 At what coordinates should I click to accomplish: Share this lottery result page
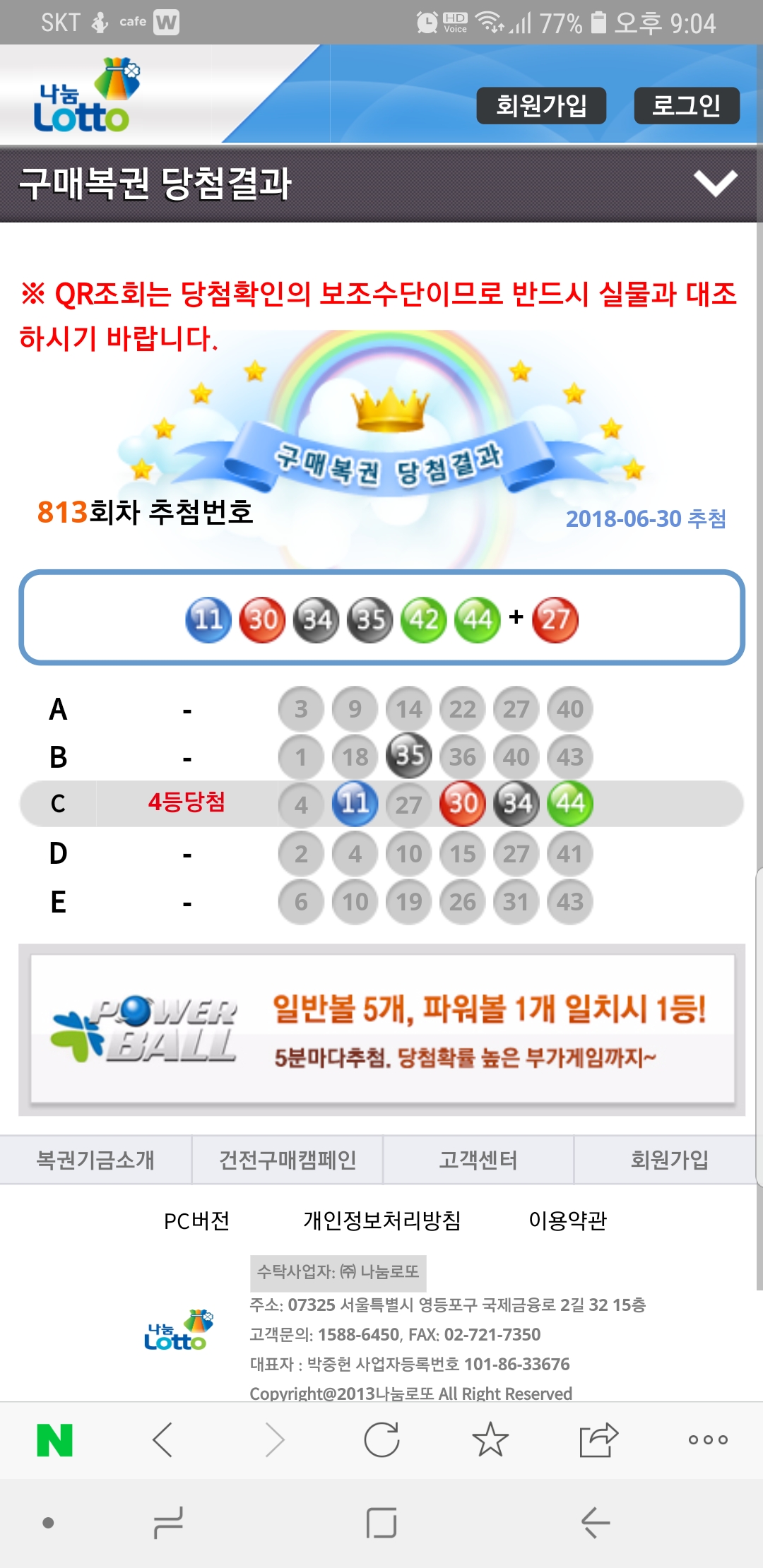pyautogui.click(x=598, y=1440)
